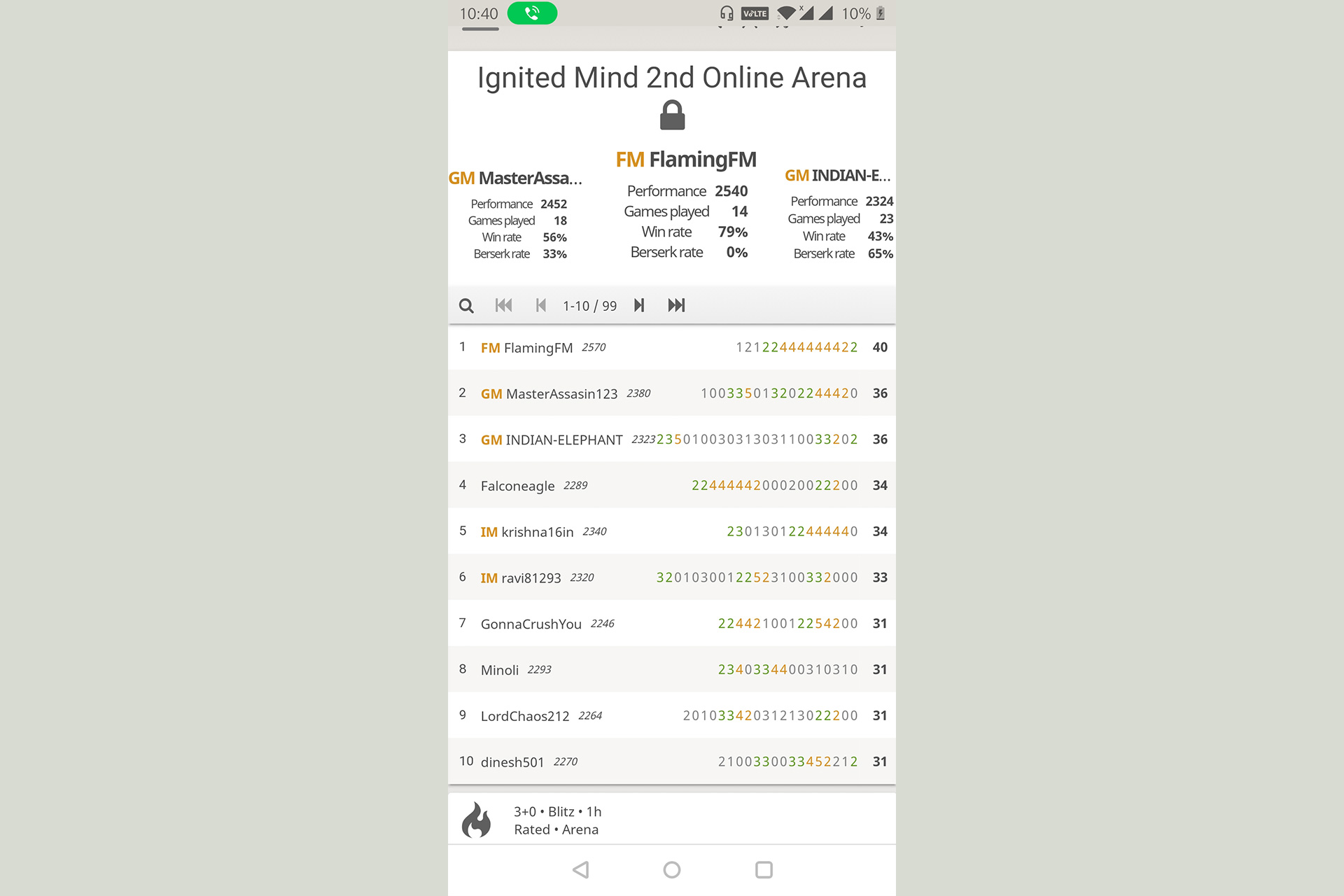Open FM FlamingFM podium profile

pos(686,160)
